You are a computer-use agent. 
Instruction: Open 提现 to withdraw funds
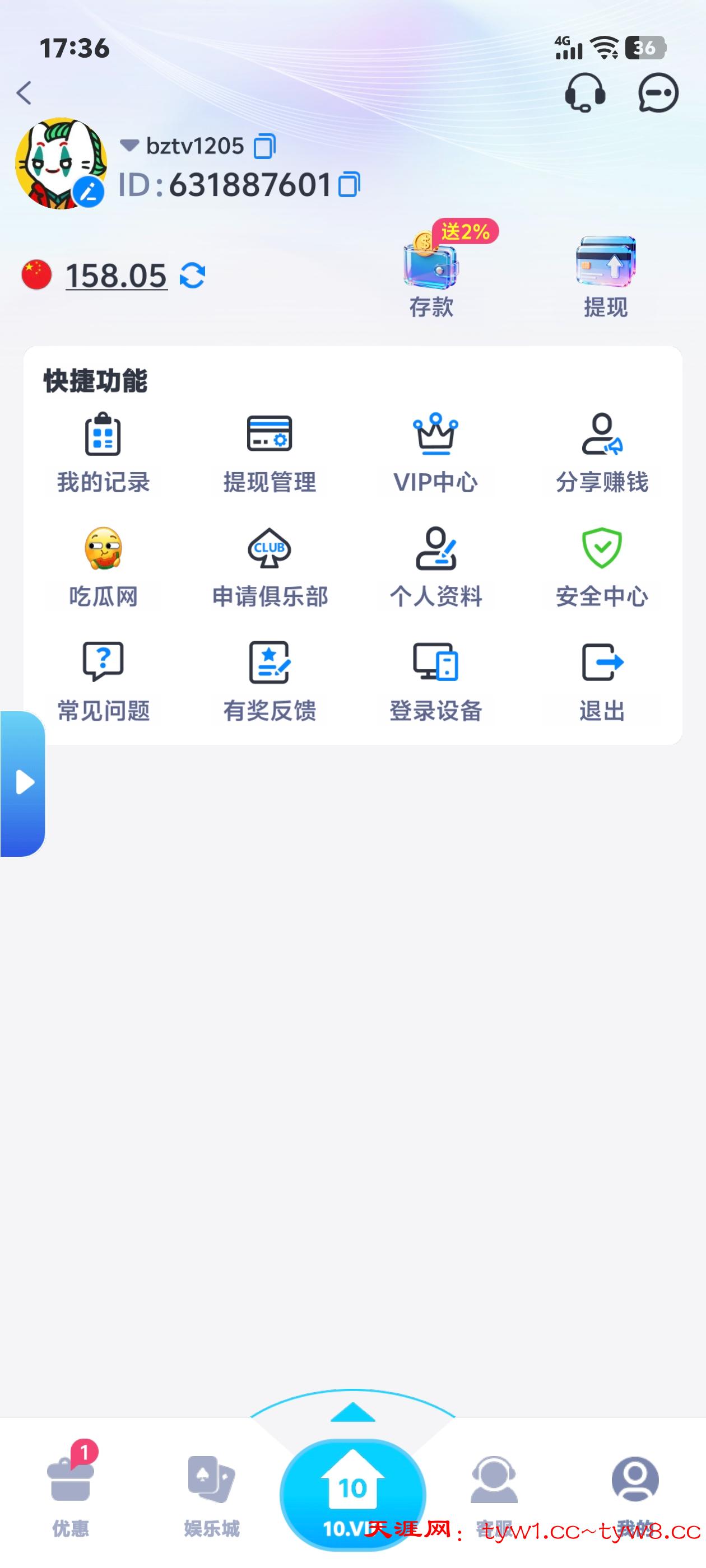(606, 278)
